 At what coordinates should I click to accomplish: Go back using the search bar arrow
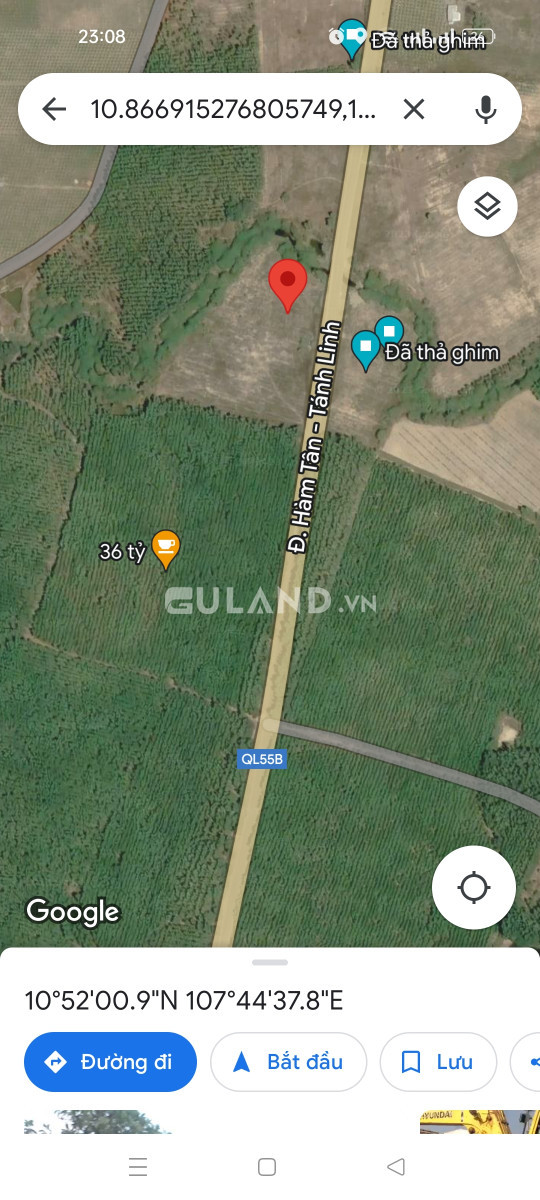54,109
